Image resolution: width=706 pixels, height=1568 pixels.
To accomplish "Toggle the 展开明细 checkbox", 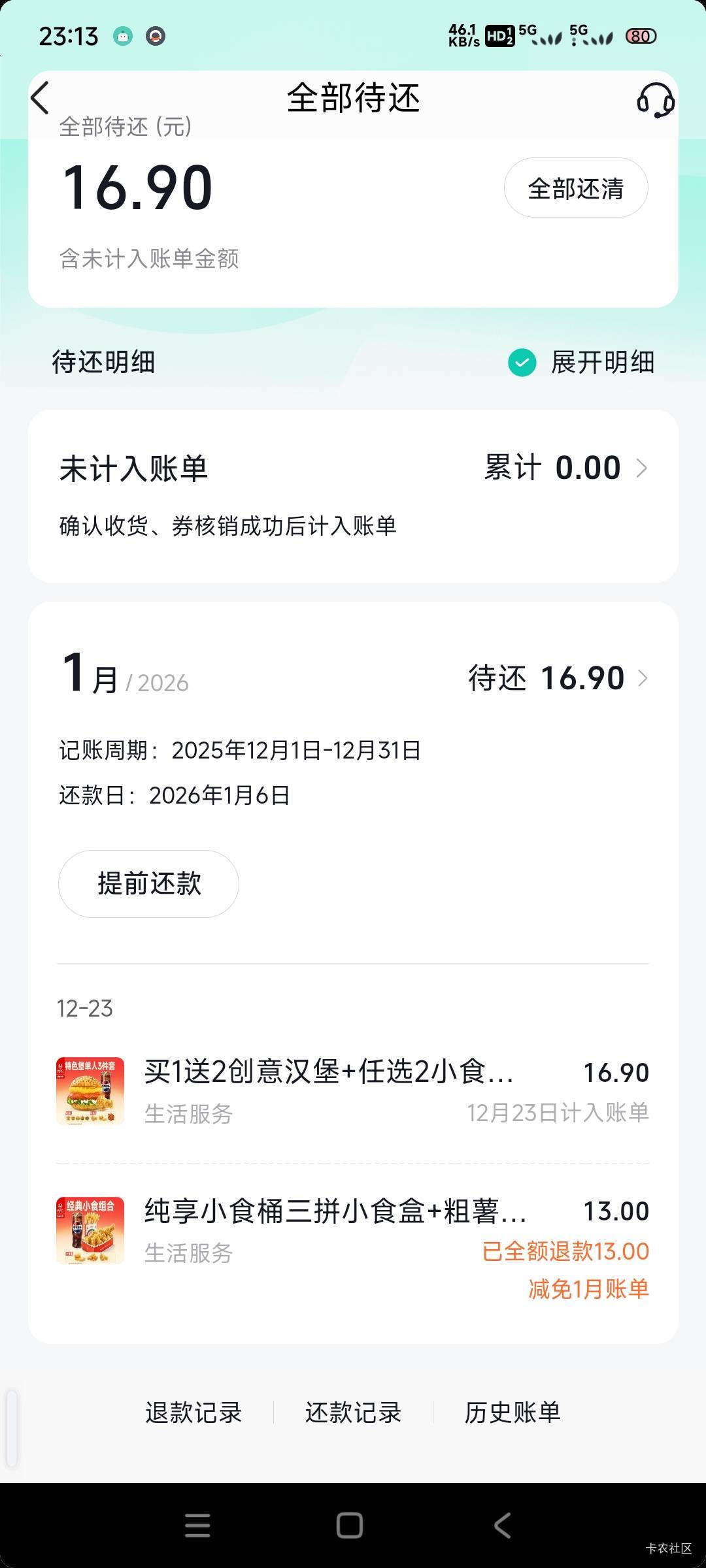I will tap(522, 363).
